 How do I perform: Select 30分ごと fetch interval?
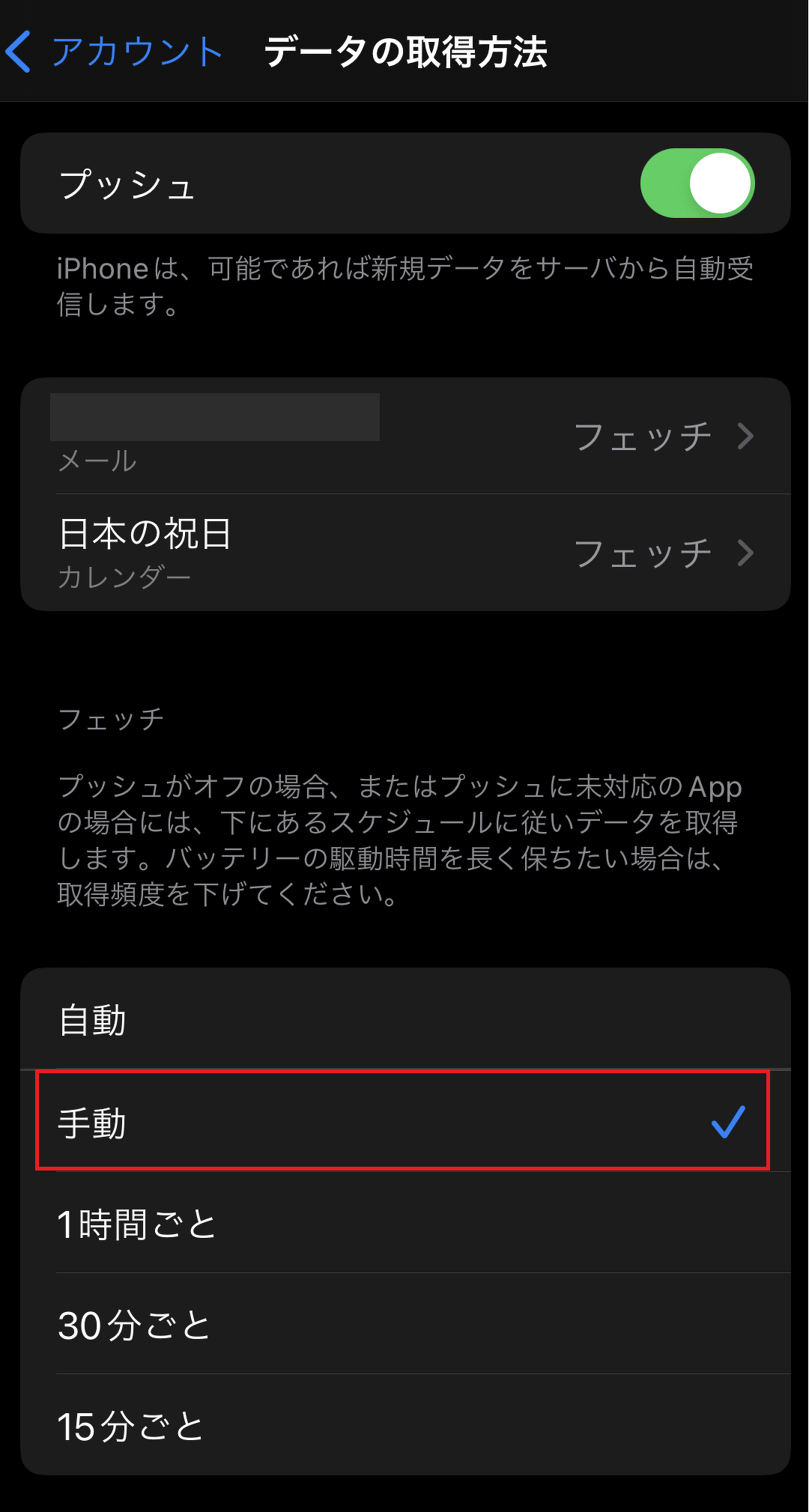(x=404, y=1324)
